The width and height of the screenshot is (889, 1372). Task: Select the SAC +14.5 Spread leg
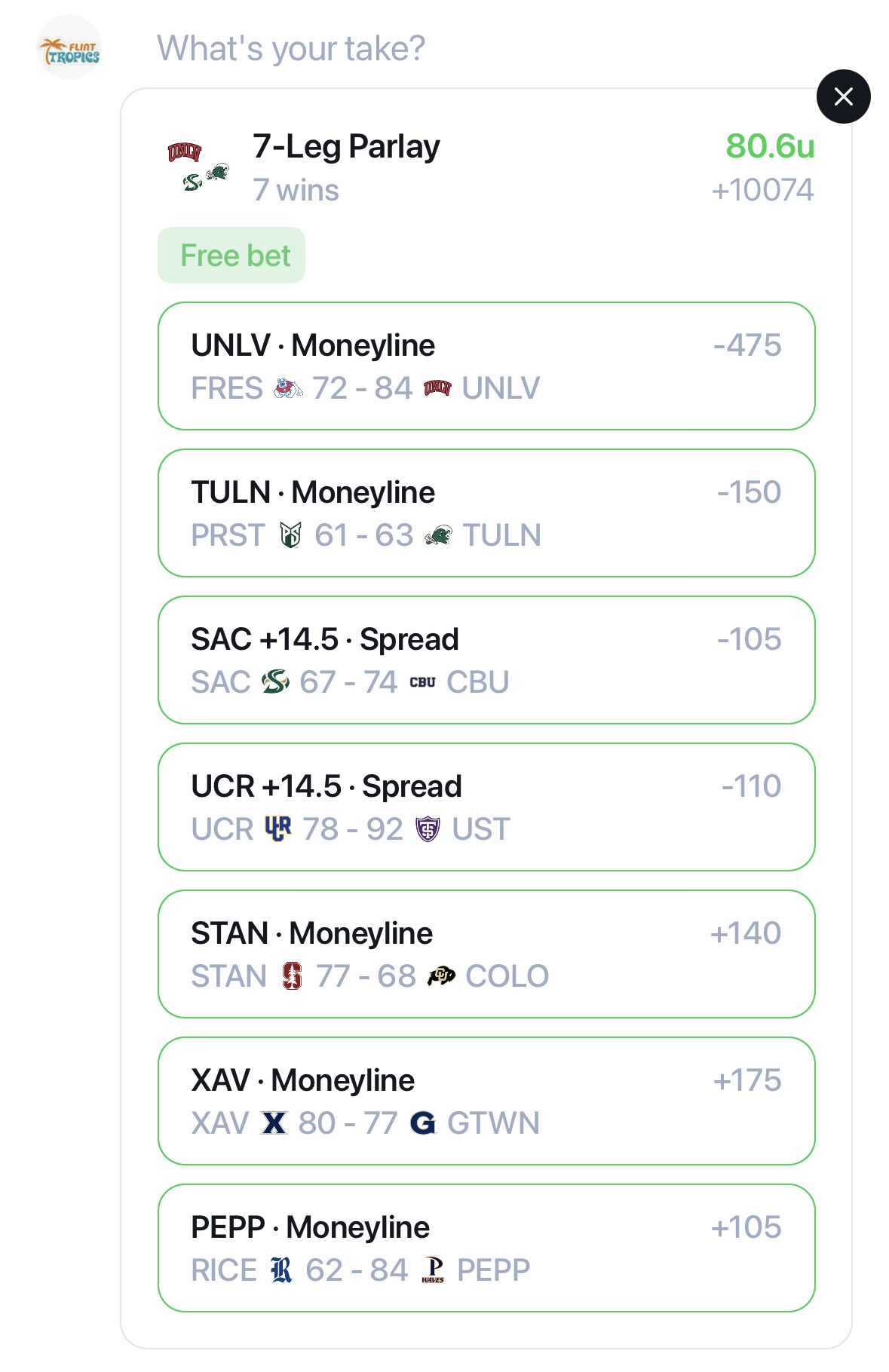tap(486, 660)
